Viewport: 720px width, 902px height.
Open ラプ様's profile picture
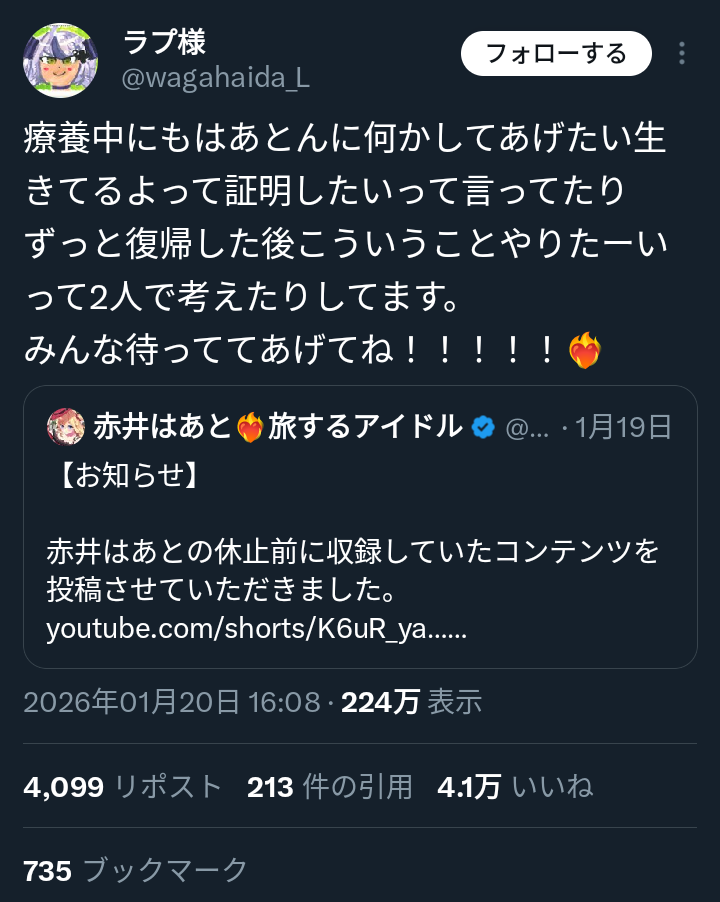click(60, 60)
